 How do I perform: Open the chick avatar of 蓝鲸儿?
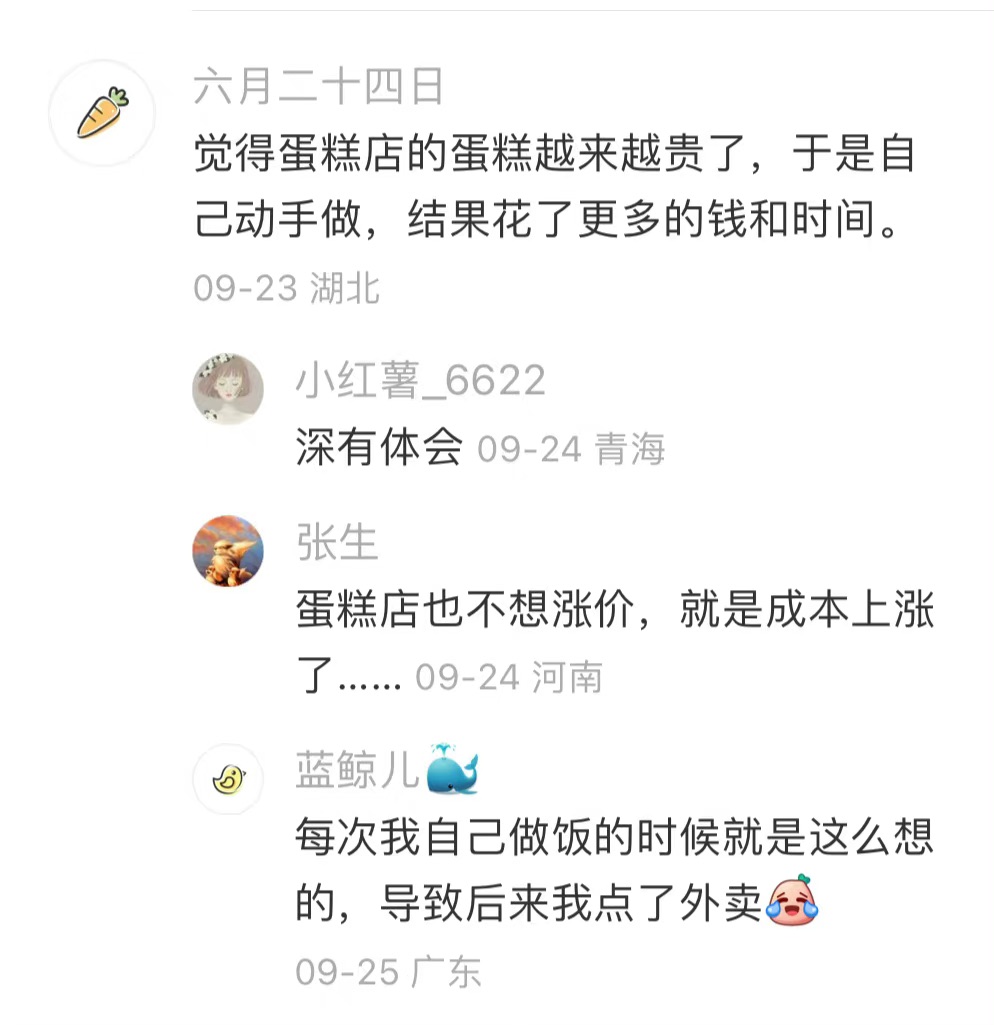coord(228,778)
